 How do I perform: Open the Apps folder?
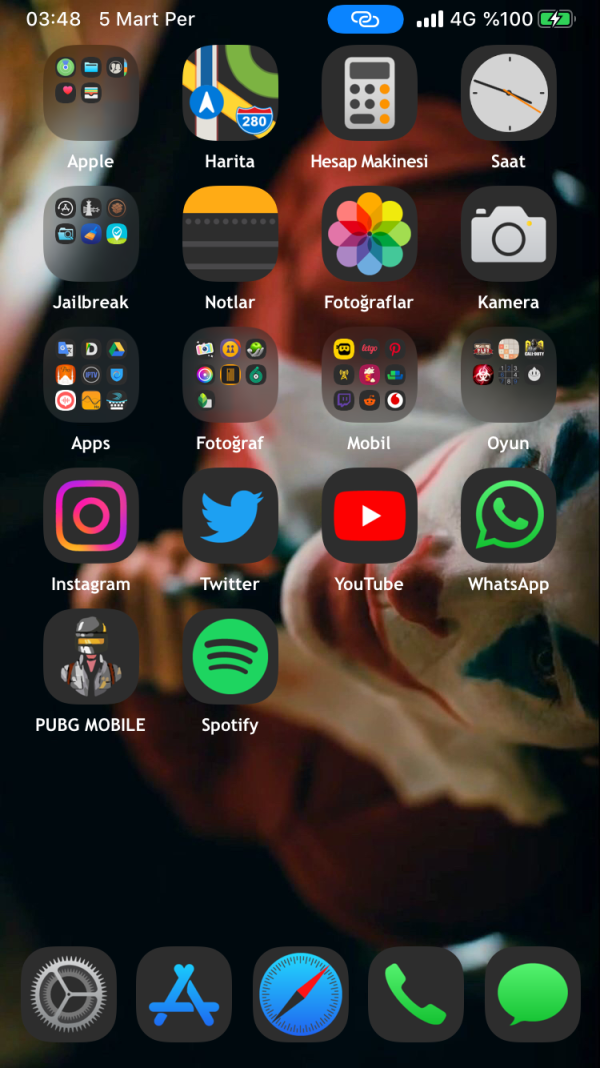coord(91,375)
